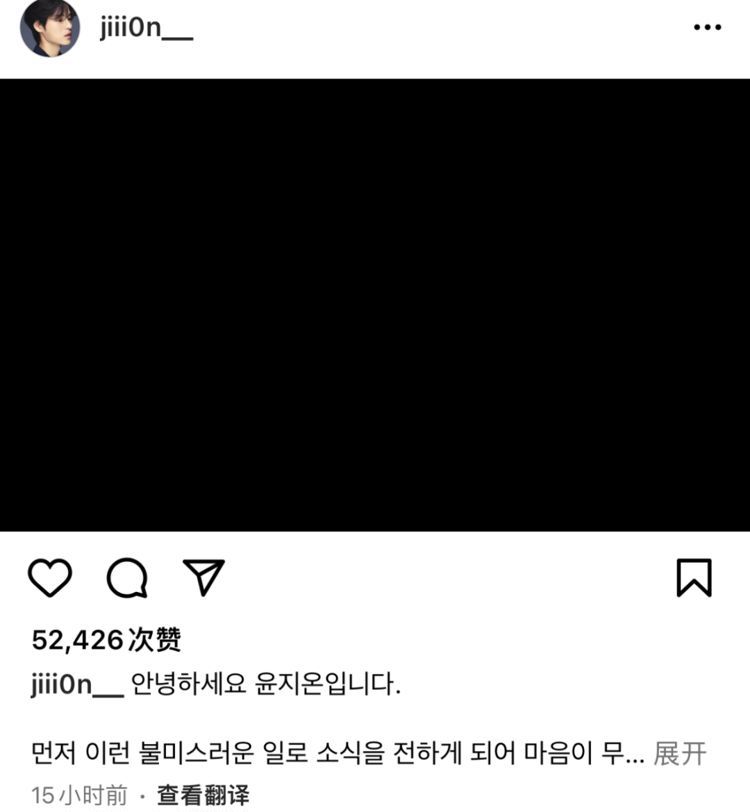Image resolution: width=750 pixels, height=812 pixels.
Task: Open the post's three-dot overflow menu
Action: click(x=706, y=27)
